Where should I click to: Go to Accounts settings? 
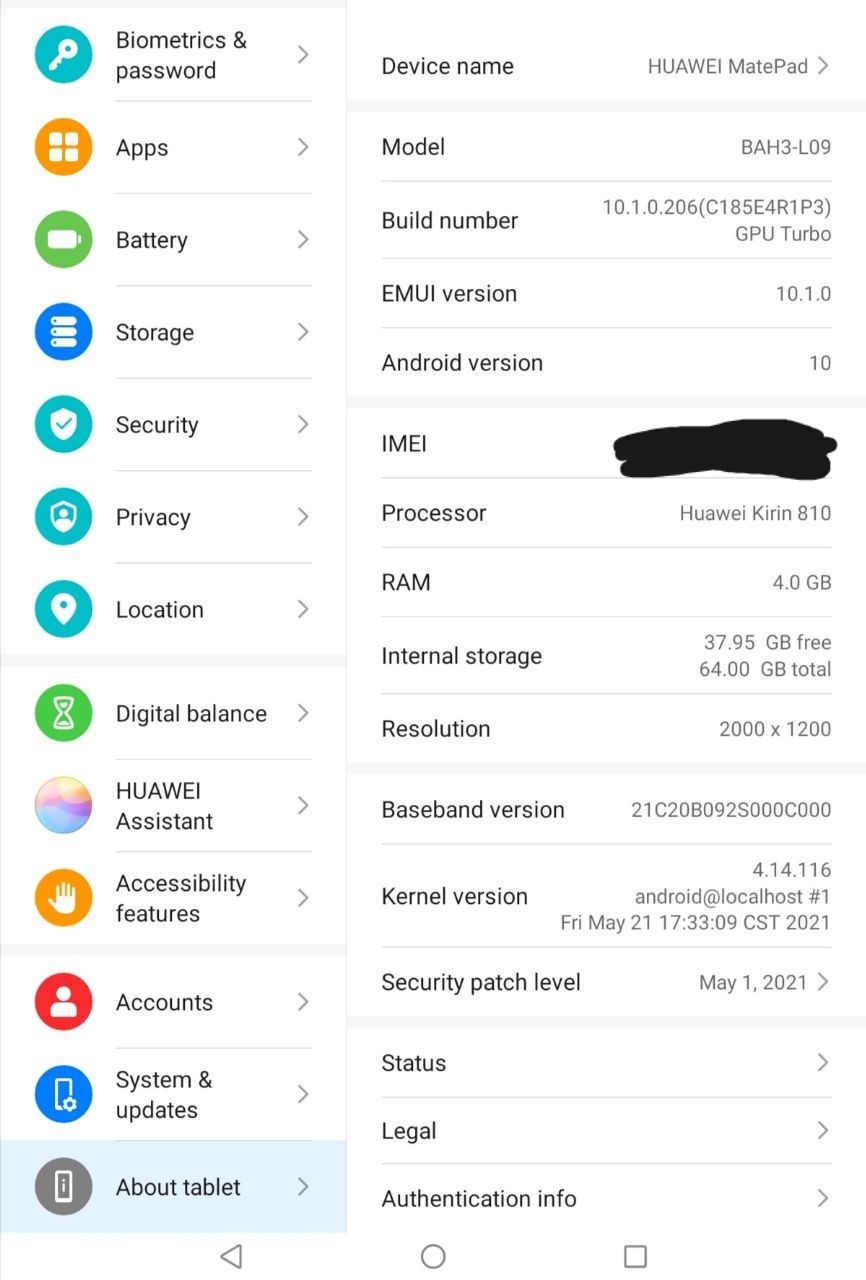click(180, 1002)
